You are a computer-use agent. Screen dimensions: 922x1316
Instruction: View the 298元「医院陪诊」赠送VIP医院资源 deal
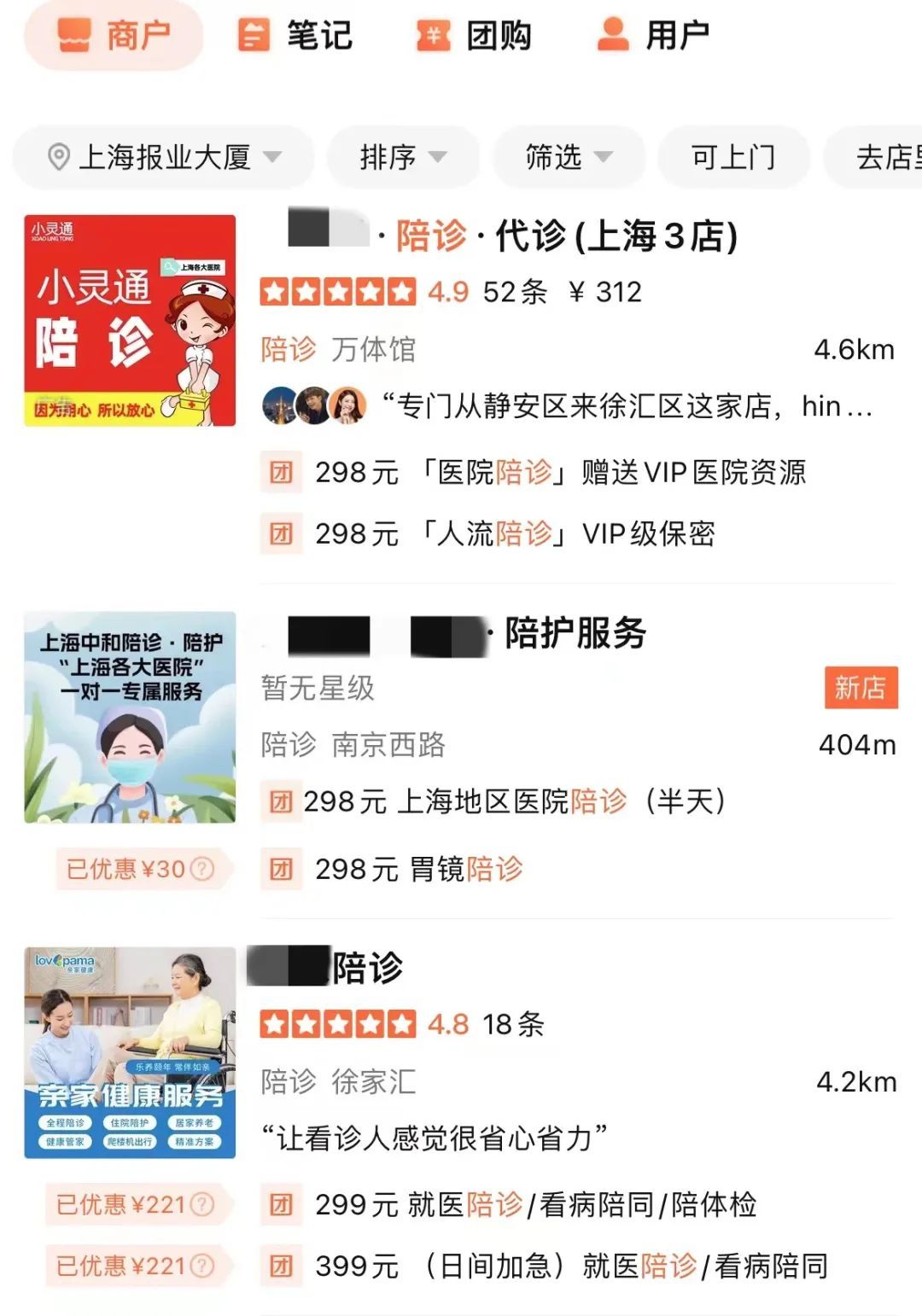pos(559,472)
